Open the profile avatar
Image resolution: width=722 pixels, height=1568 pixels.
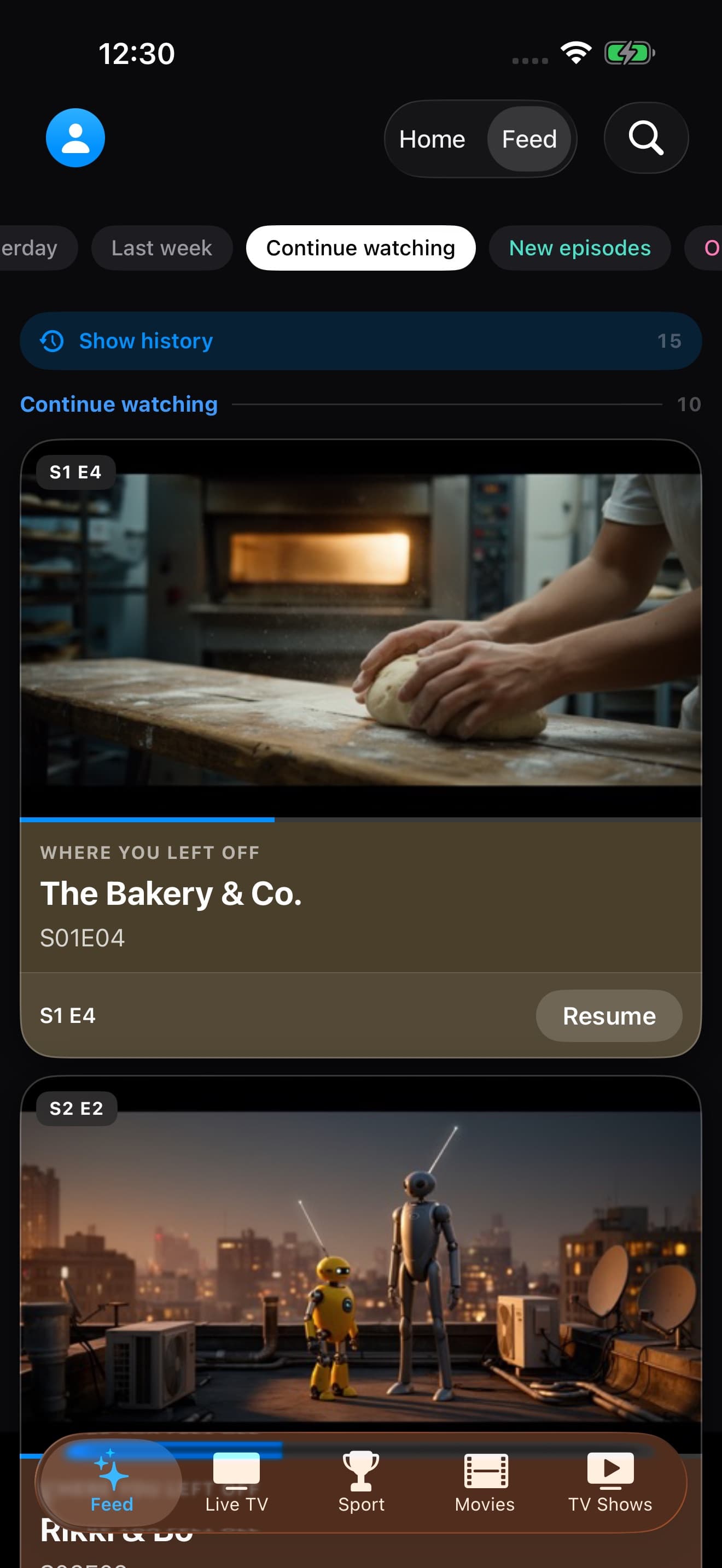(75, 138)
